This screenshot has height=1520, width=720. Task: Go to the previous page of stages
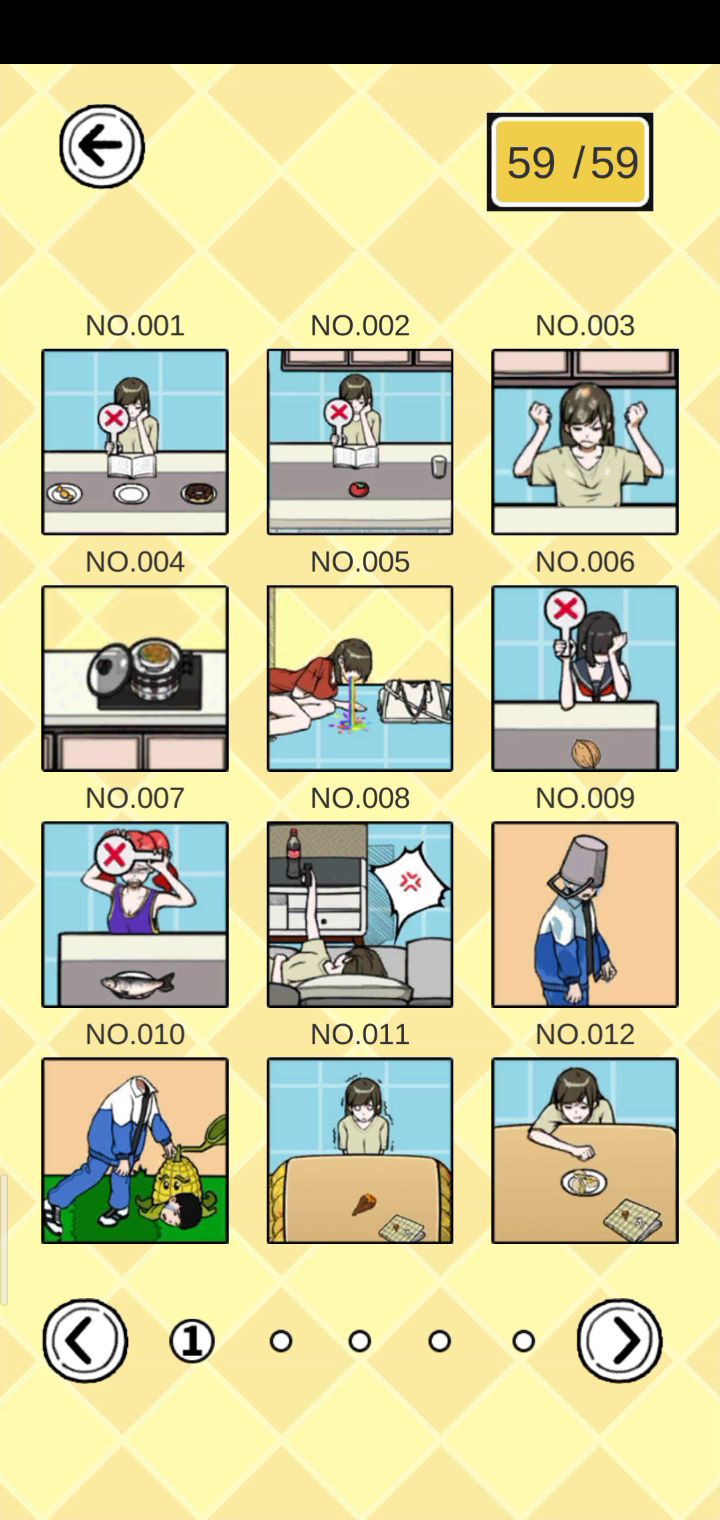85,1340
